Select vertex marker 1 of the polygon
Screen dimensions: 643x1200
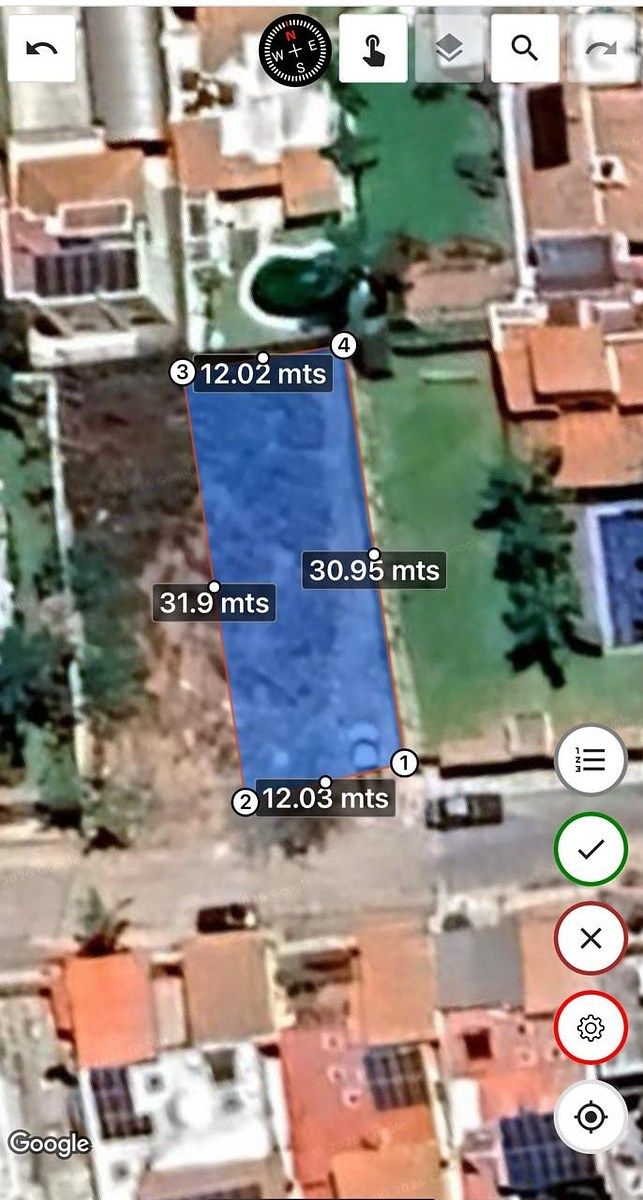[404, 763]
